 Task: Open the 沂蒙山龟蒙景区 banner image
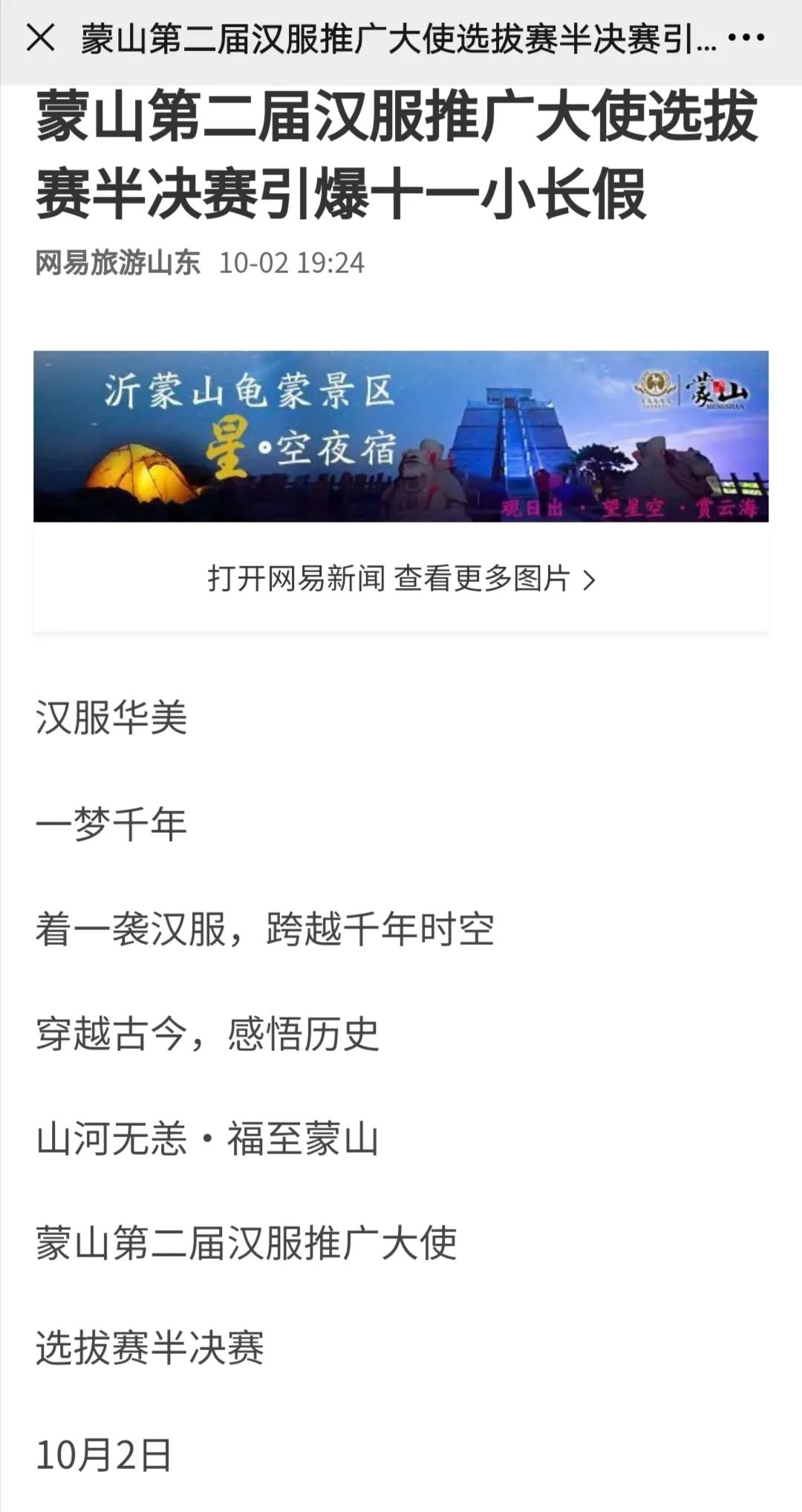point(401,436)
